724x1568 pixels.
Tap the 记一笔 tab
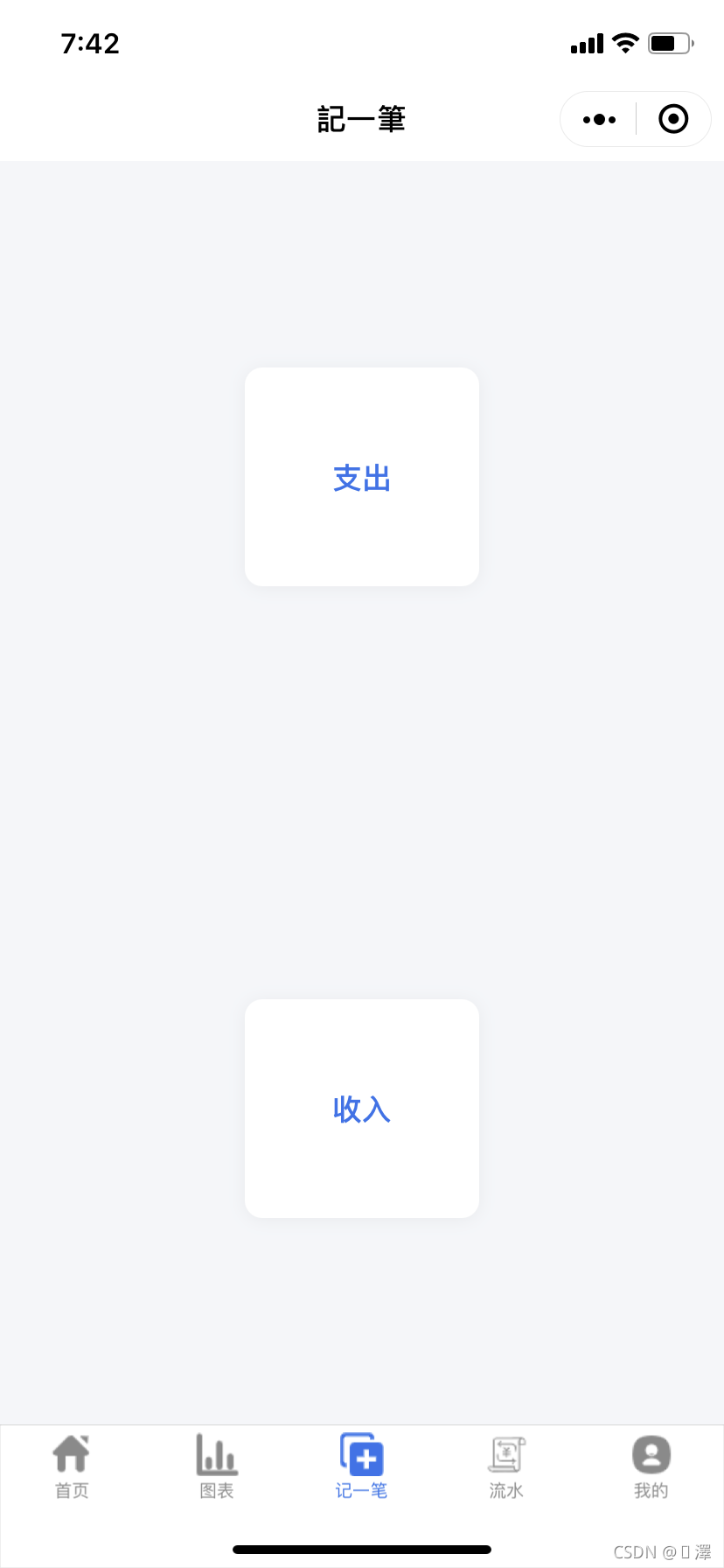[x=362, y=1466]
